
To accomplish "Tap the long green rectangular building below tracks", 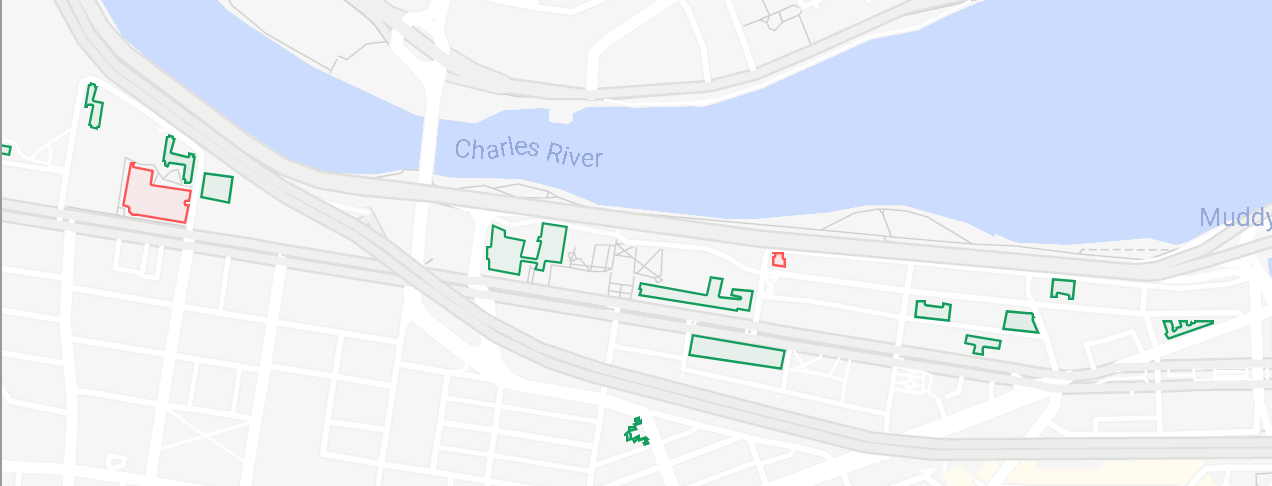I will (736, 352).
